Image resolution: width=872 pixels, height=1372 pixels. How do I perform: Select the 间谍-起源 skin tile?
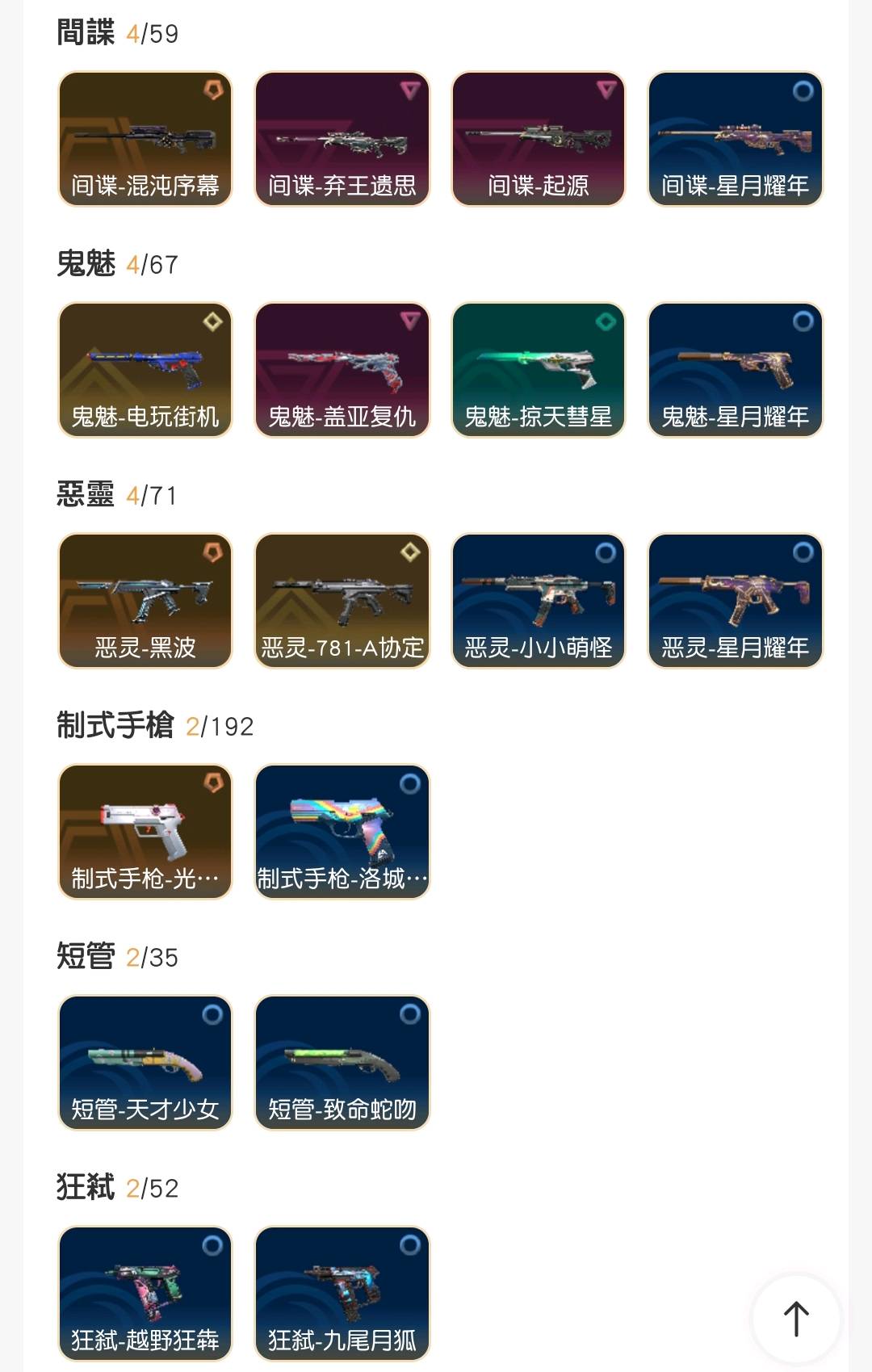pos(539,139)
